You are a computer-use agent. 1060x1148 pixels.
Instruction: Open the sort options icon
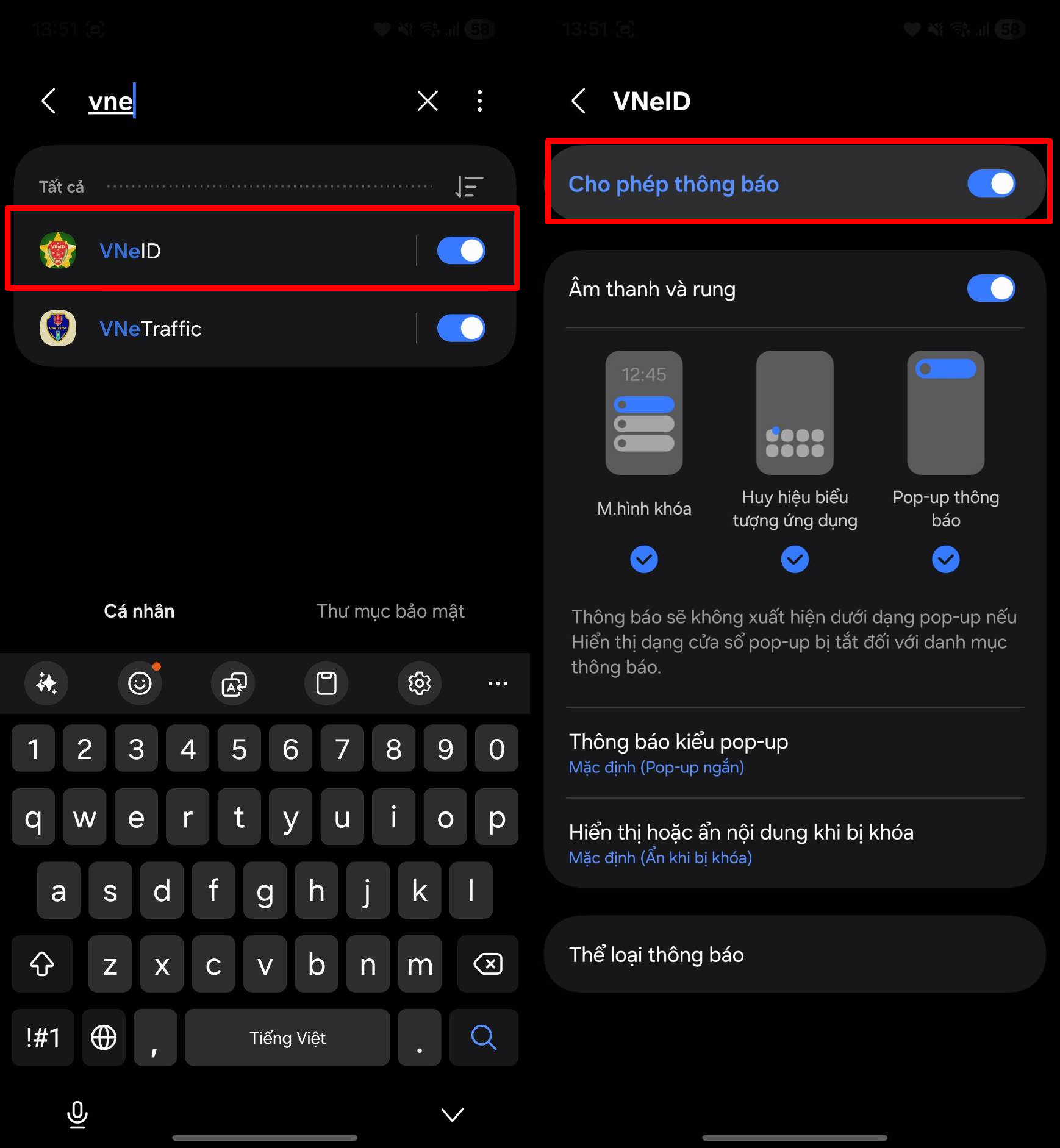pos(468,187)
